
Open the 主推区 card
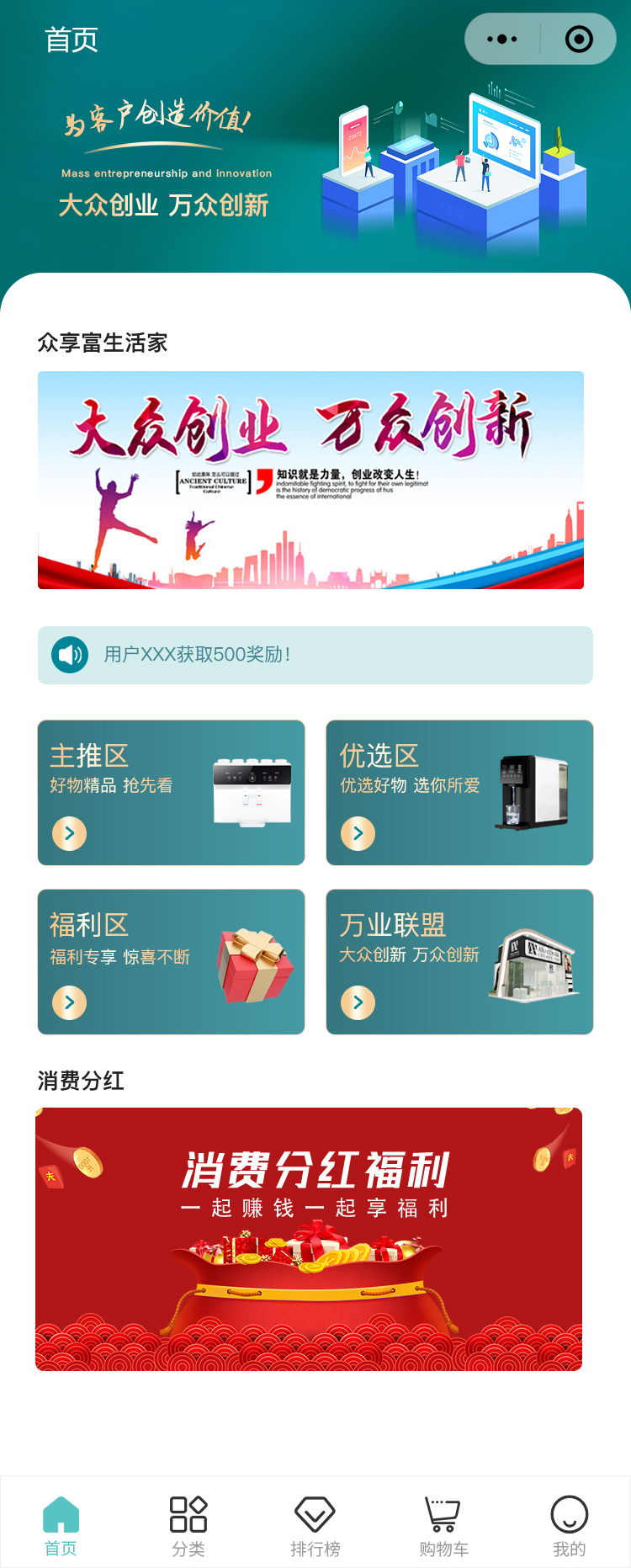coord(171,792)
